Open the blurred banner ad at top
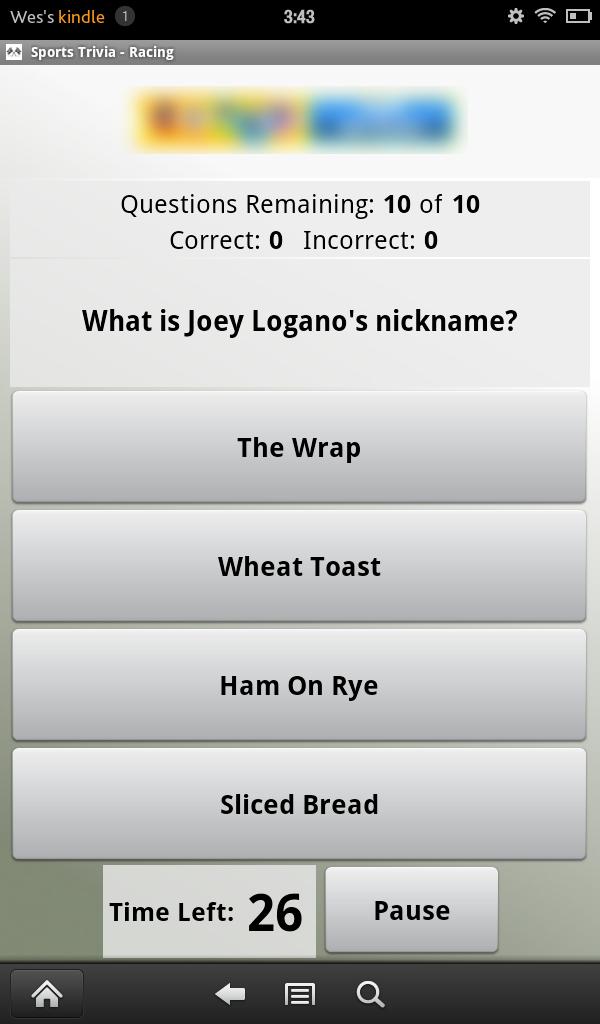 click(x=297, y=120)
